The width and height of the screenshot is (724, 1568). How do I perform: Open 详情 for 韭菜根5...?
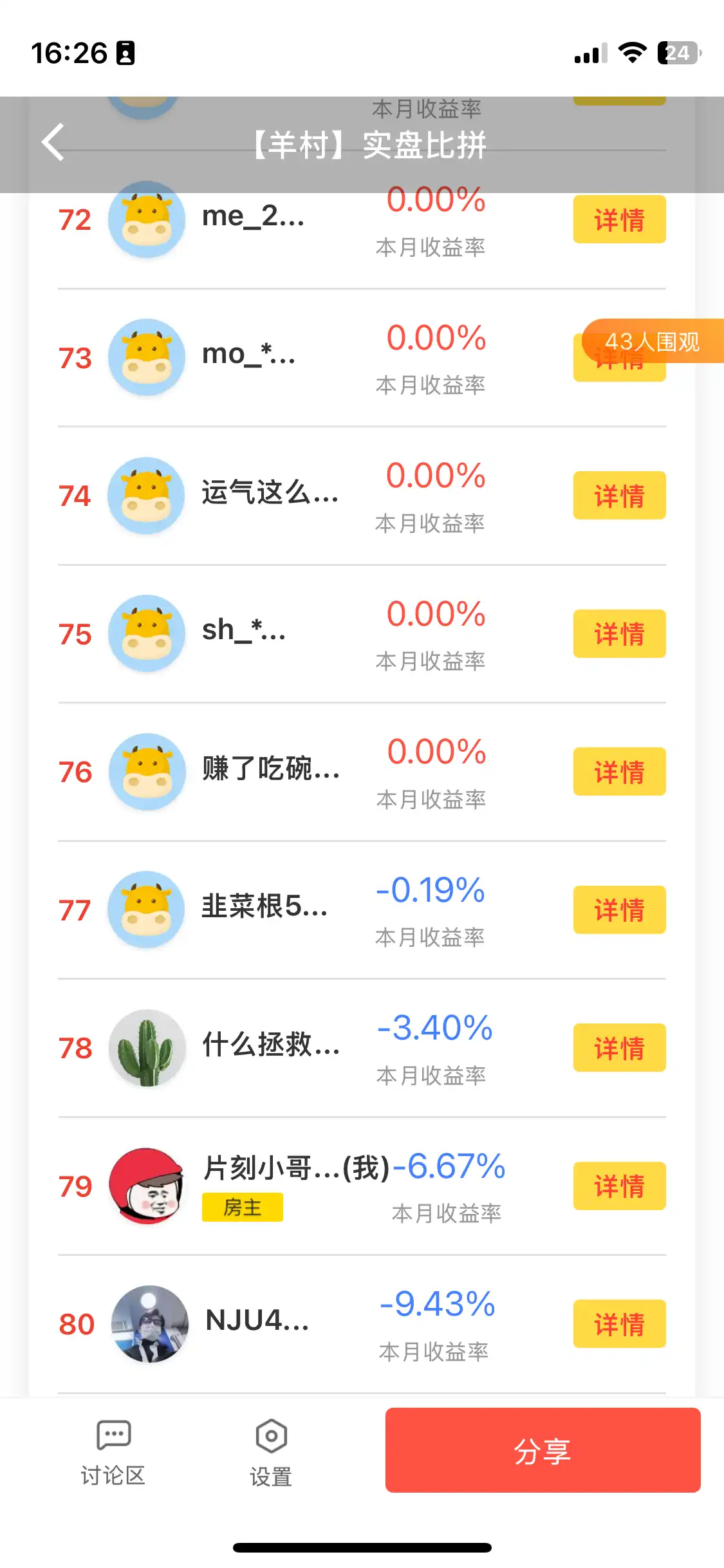tap(619, 910)
